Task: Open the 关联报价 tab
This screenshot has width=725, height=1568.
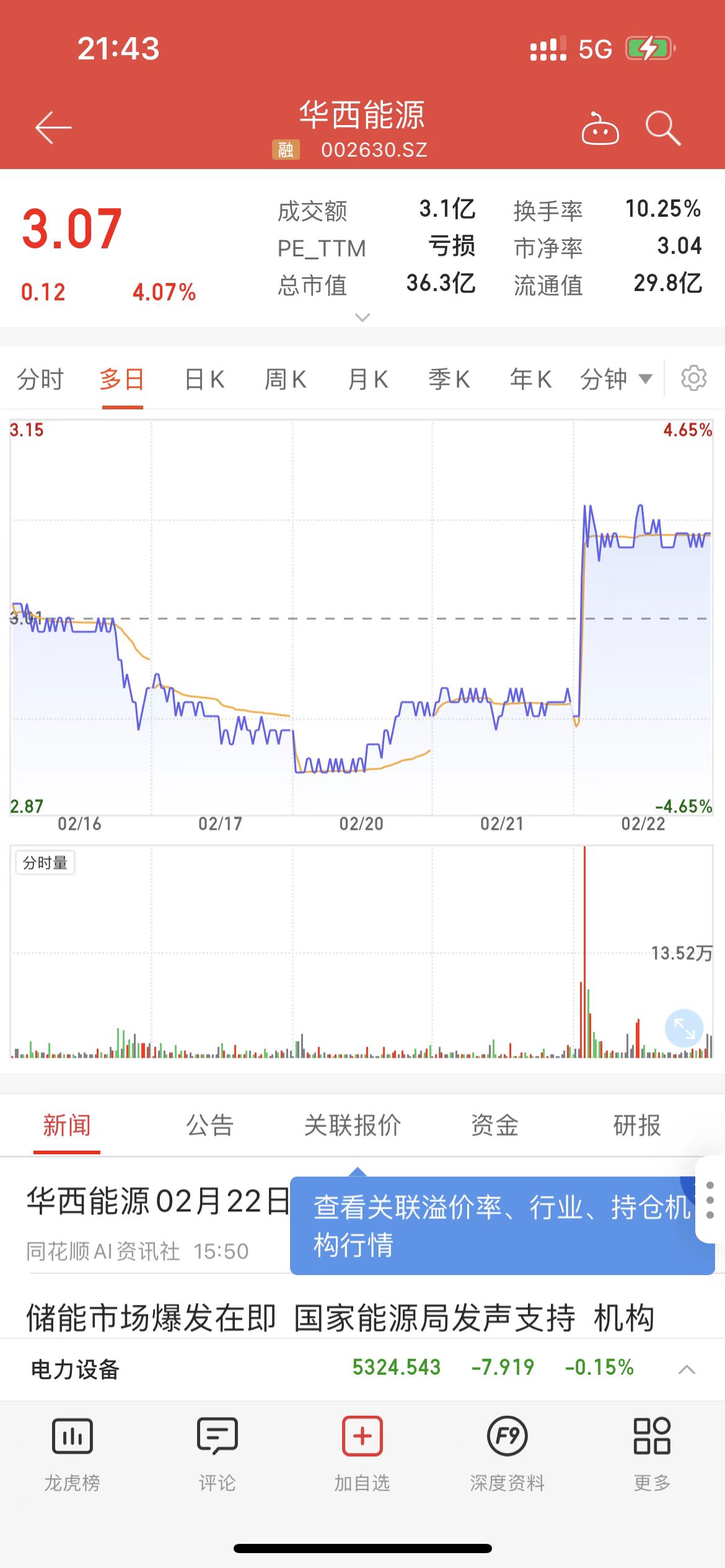Action: [x=353, y=1125]
